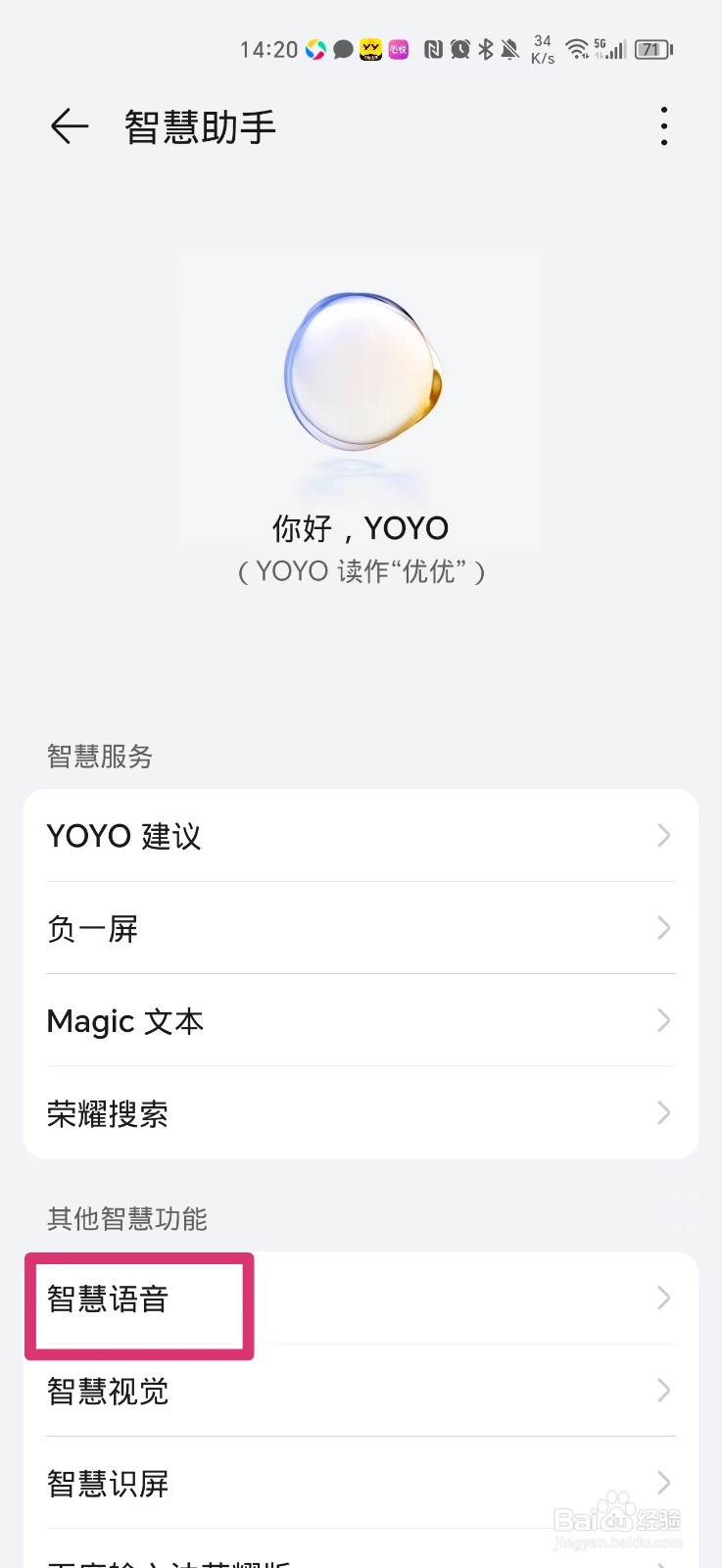Open 荣耀搜索 settings
This screenshot has width=722, height=1568.
pos(361,1113)
